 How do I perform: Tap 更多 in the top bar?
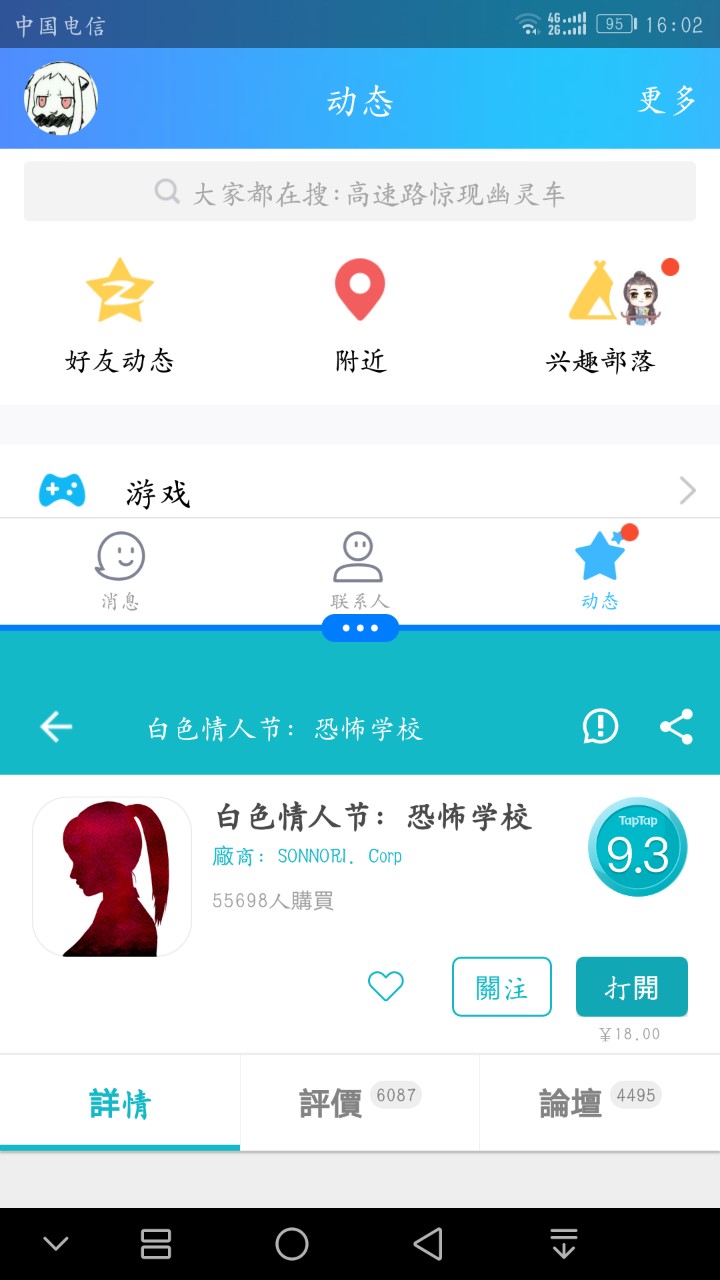(x=667, y=100)
